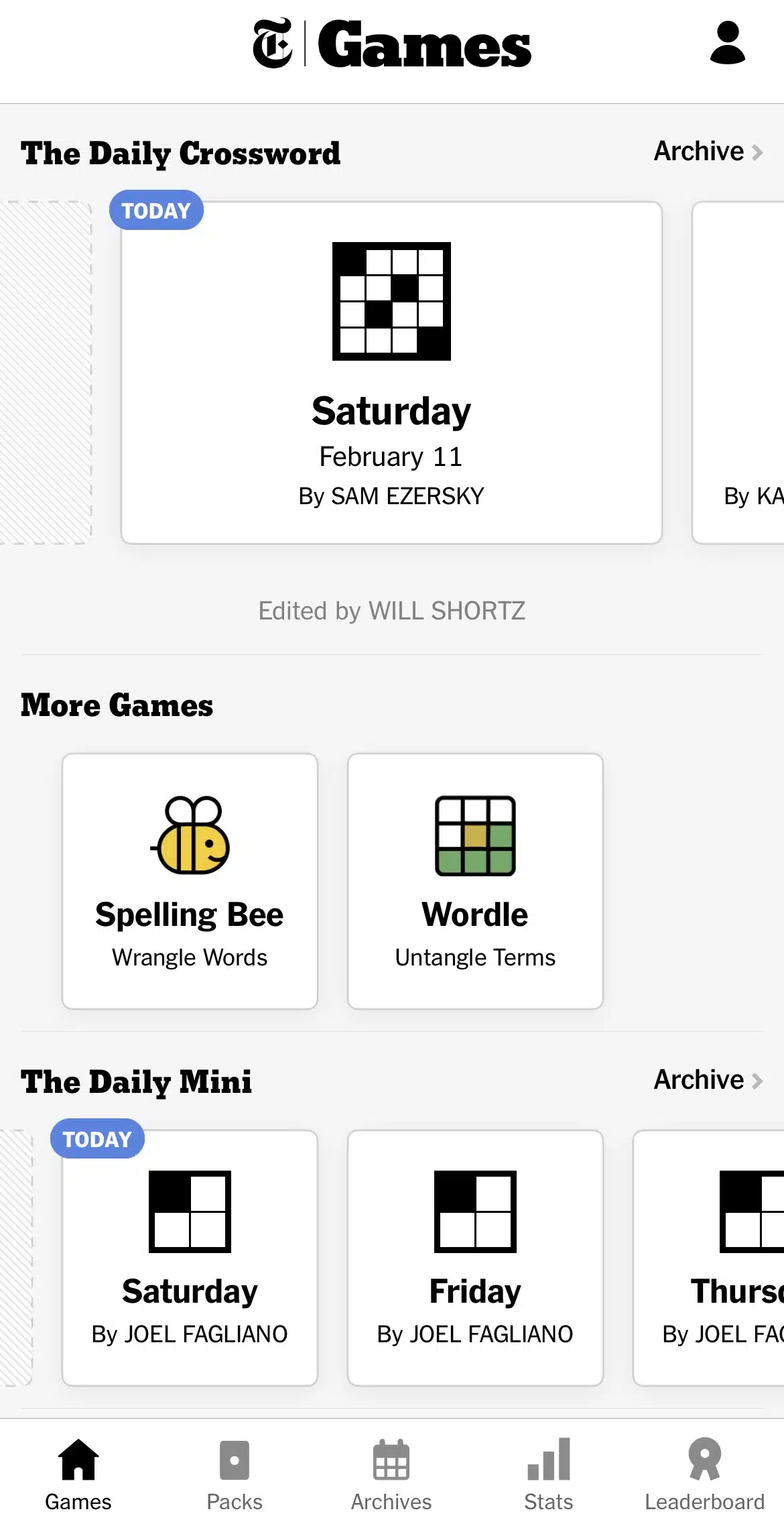
Task: Open the Friday Mini puzzle
Action: (x=475, y=1258)
